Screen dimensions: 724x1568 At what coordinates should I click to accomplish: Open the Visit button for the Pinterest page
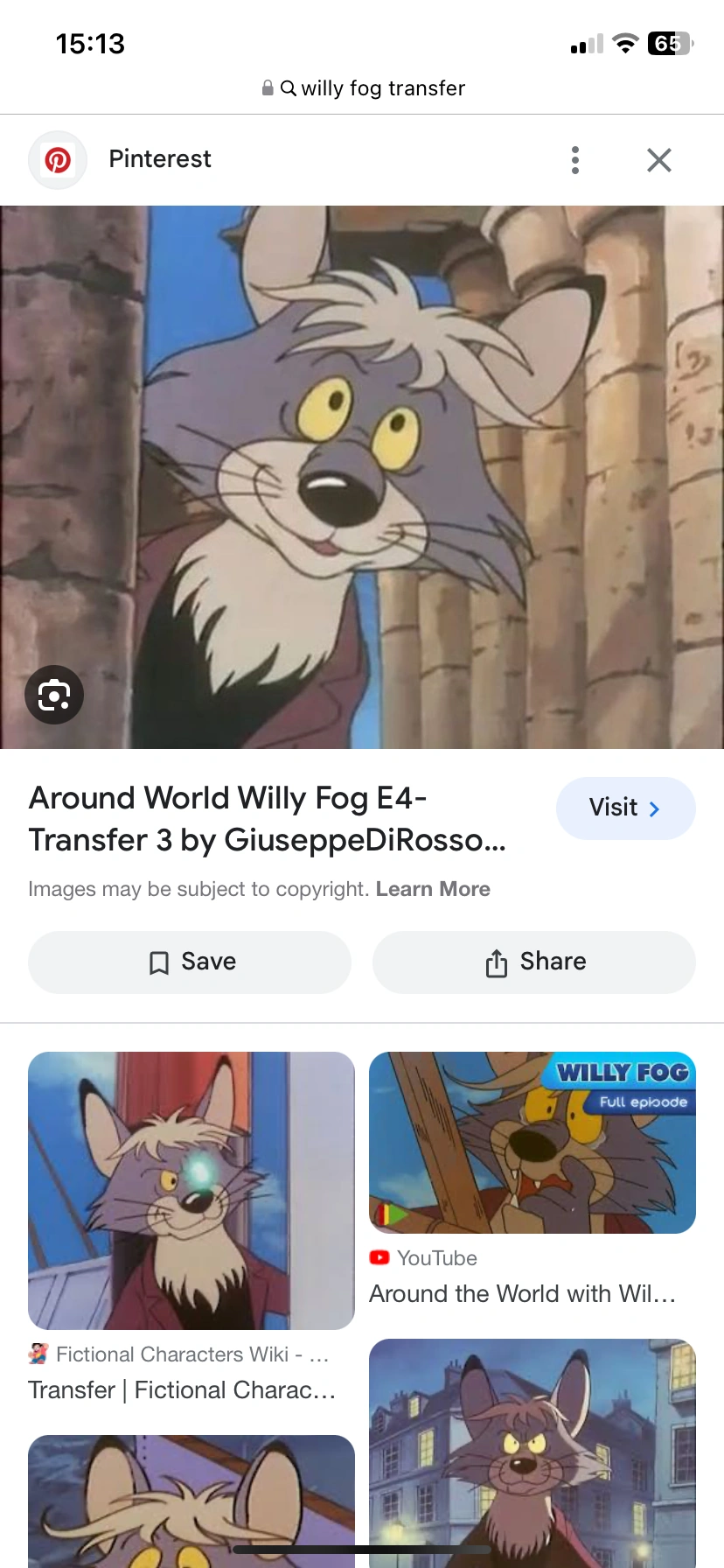625,808
